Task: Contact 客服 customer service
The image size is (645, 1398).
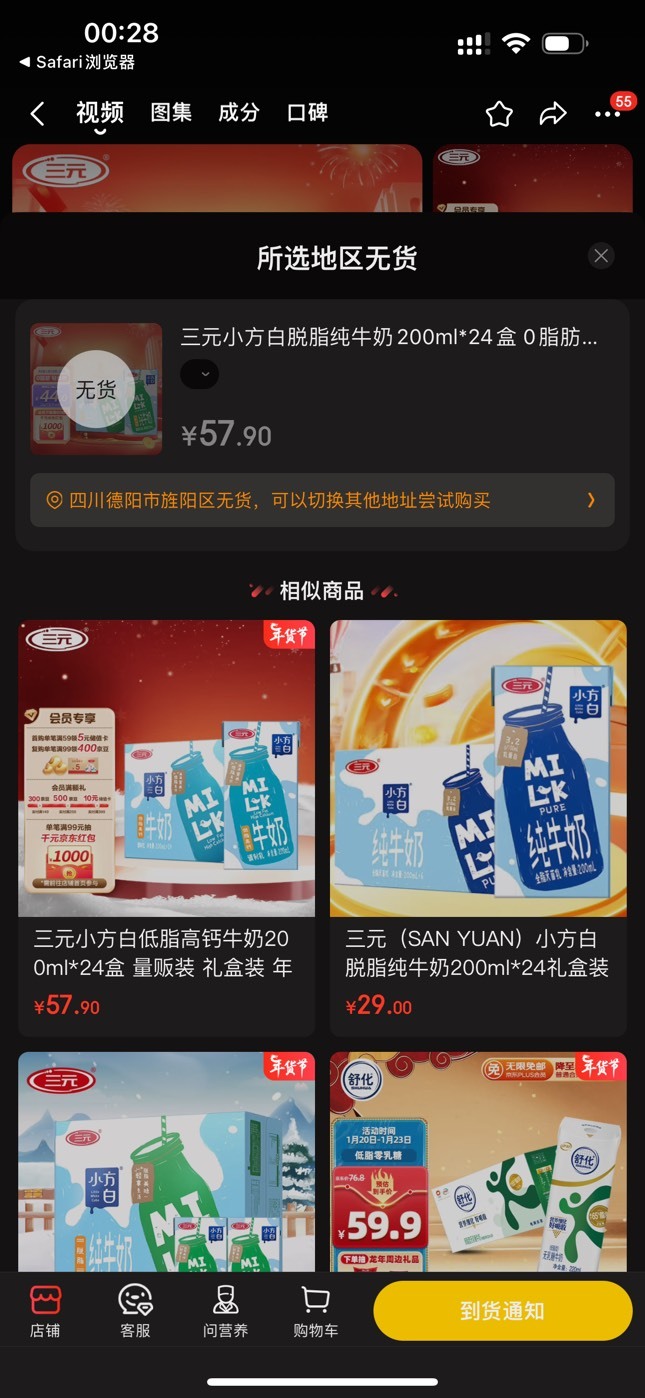Action: pos(135,1312)
